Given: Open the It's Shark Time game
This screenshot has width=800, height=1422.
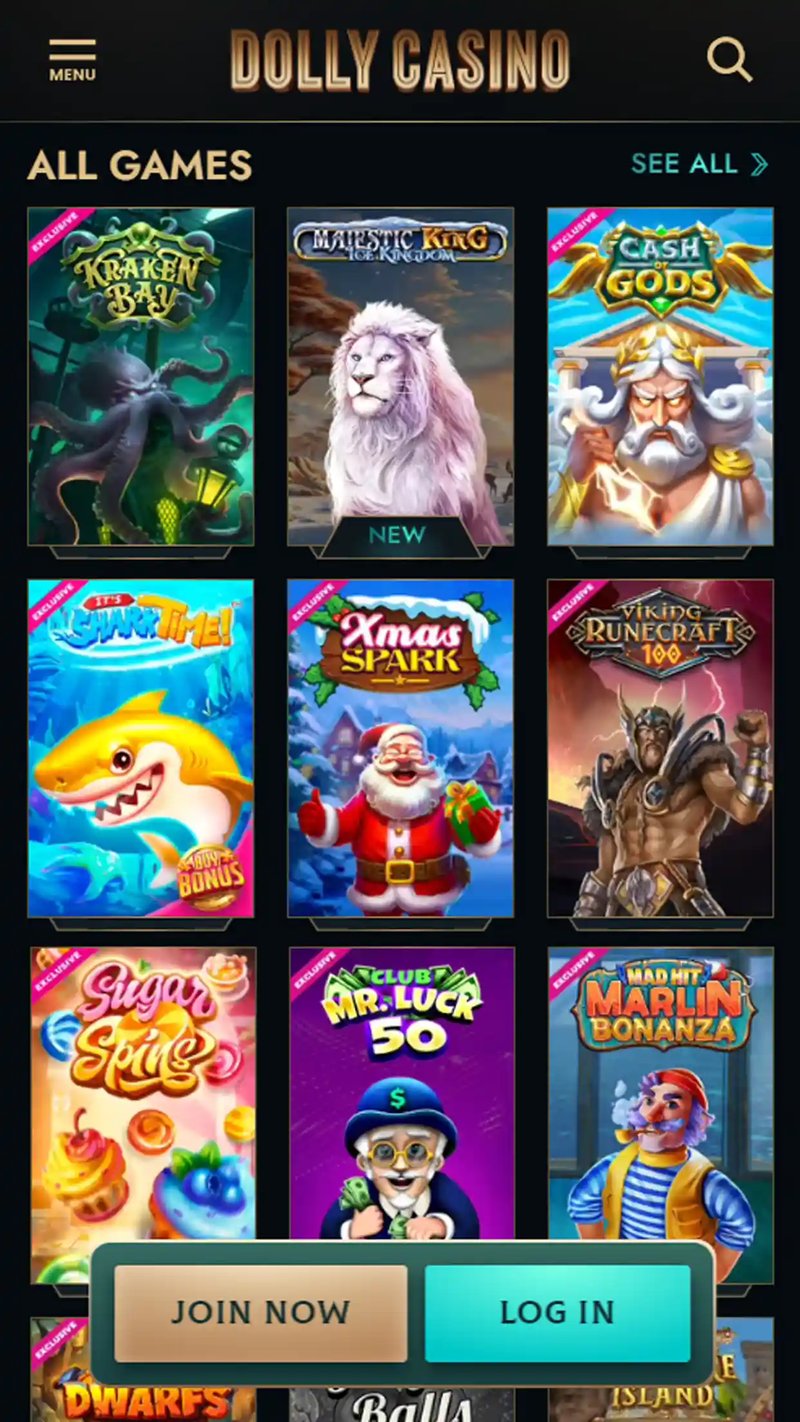Looking at the screenshot, I should click(x=141, y=748).
